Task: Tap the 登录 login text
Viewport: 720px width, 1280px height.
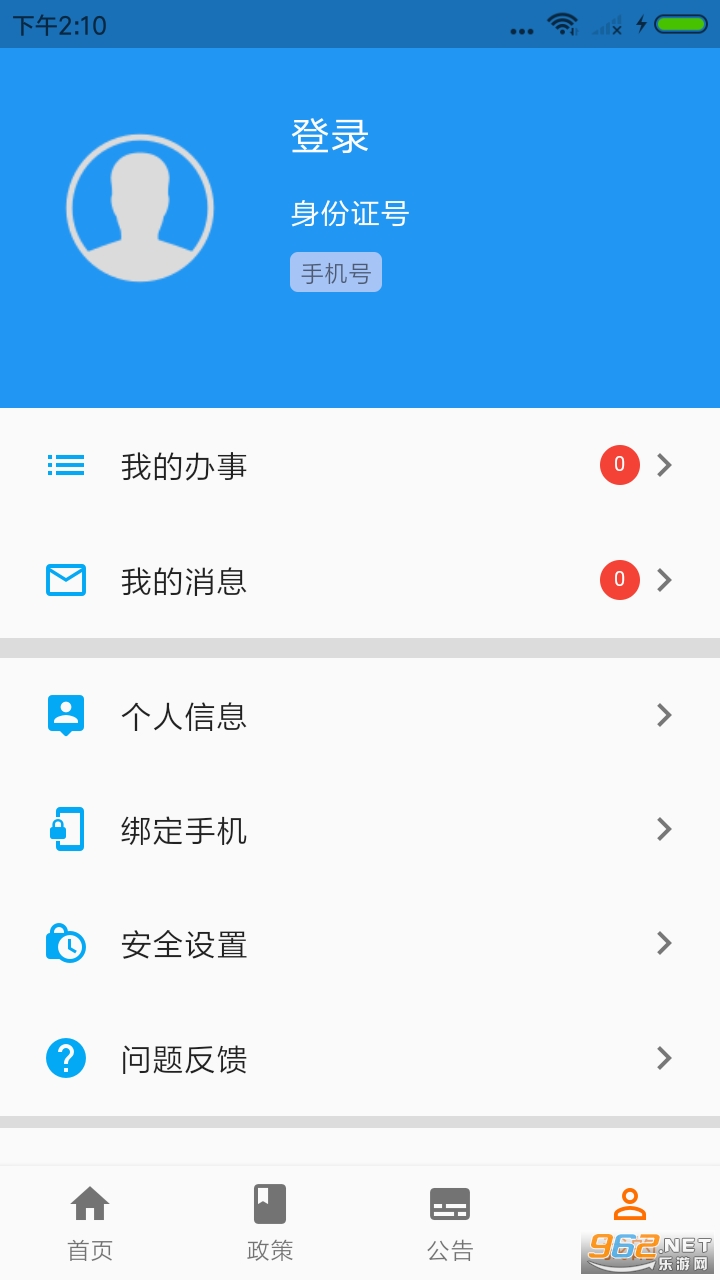Action: pyautogui.click(x=330, y=136)
